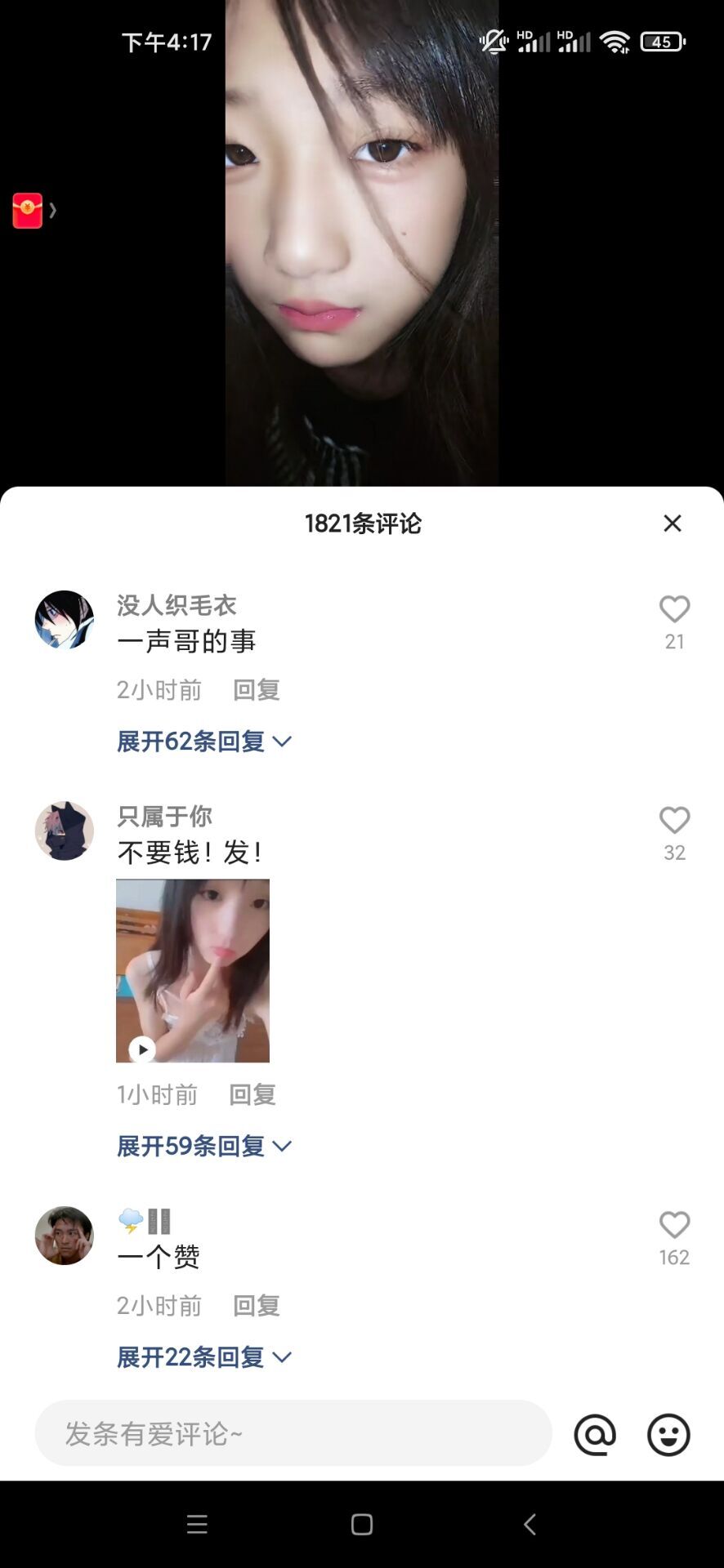
Task: Focus the 发条有爱评论 comment field
Action: tap(293, 1433)
